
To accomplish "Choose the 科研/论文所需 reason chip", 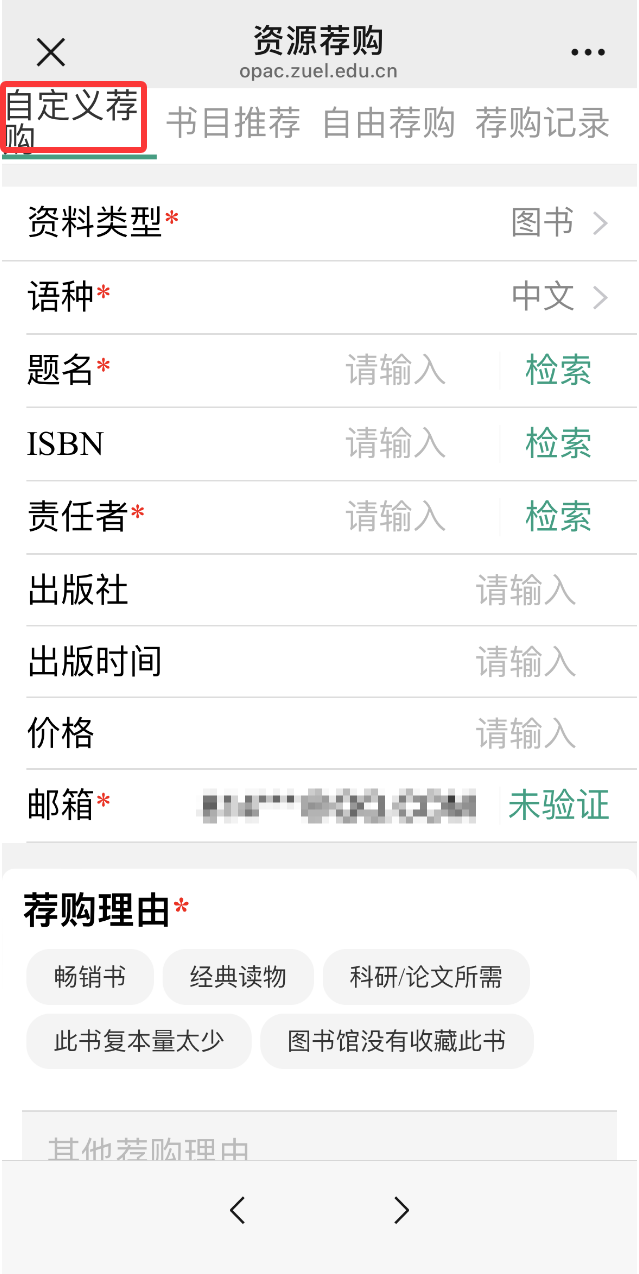I will (426, 977).
